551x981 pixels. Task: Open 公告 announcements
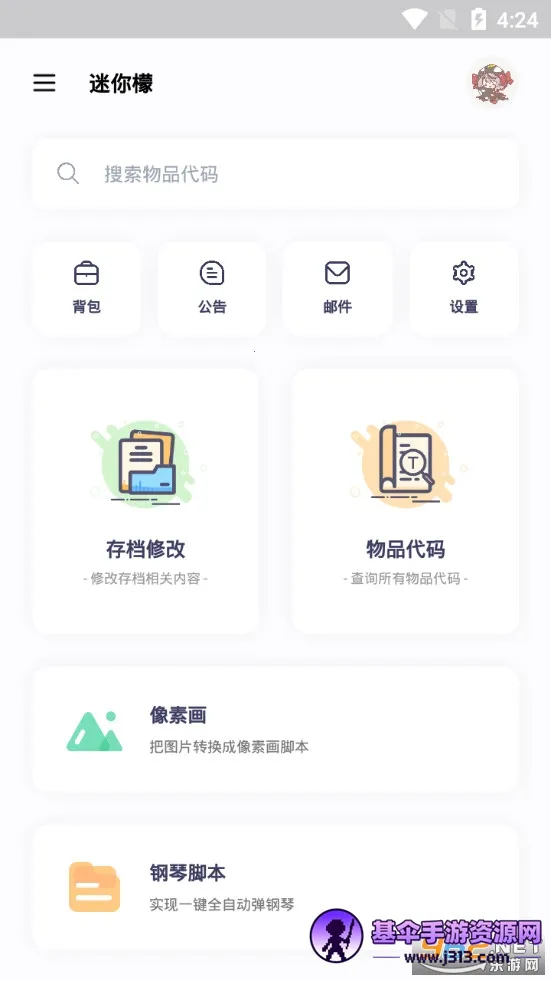(x=212, y=288)
